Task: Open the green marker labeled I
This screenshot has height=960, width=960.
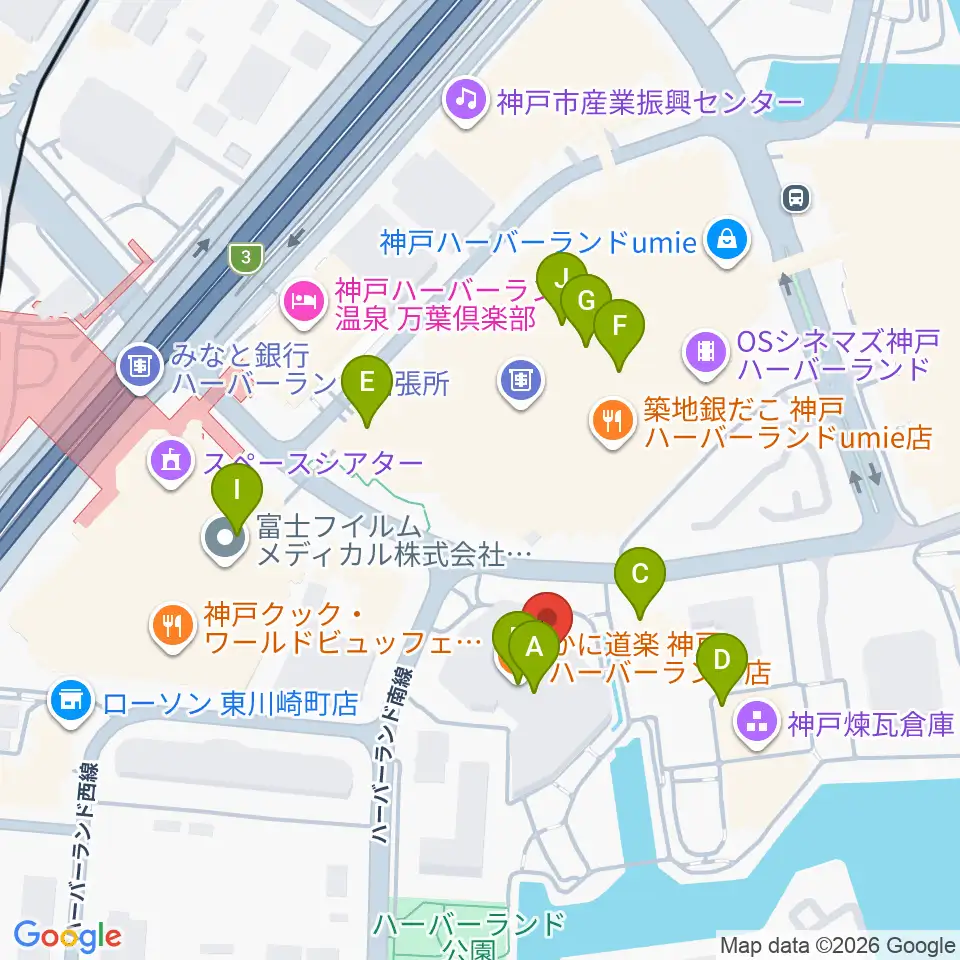Action: click(237, 490)
